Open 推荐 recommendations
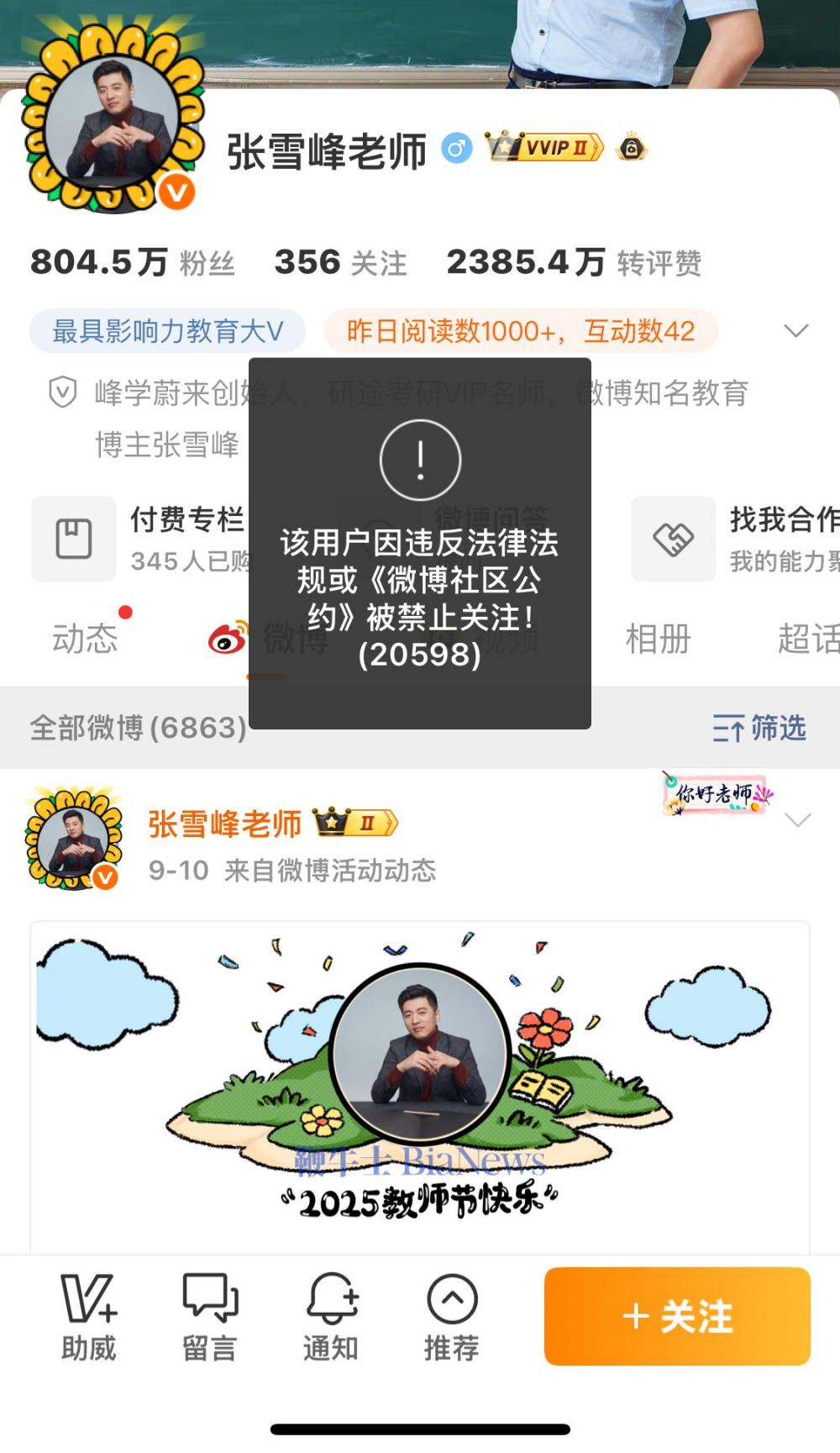The width and height of the screenshot is (840, 1453). pos(452,1317)
